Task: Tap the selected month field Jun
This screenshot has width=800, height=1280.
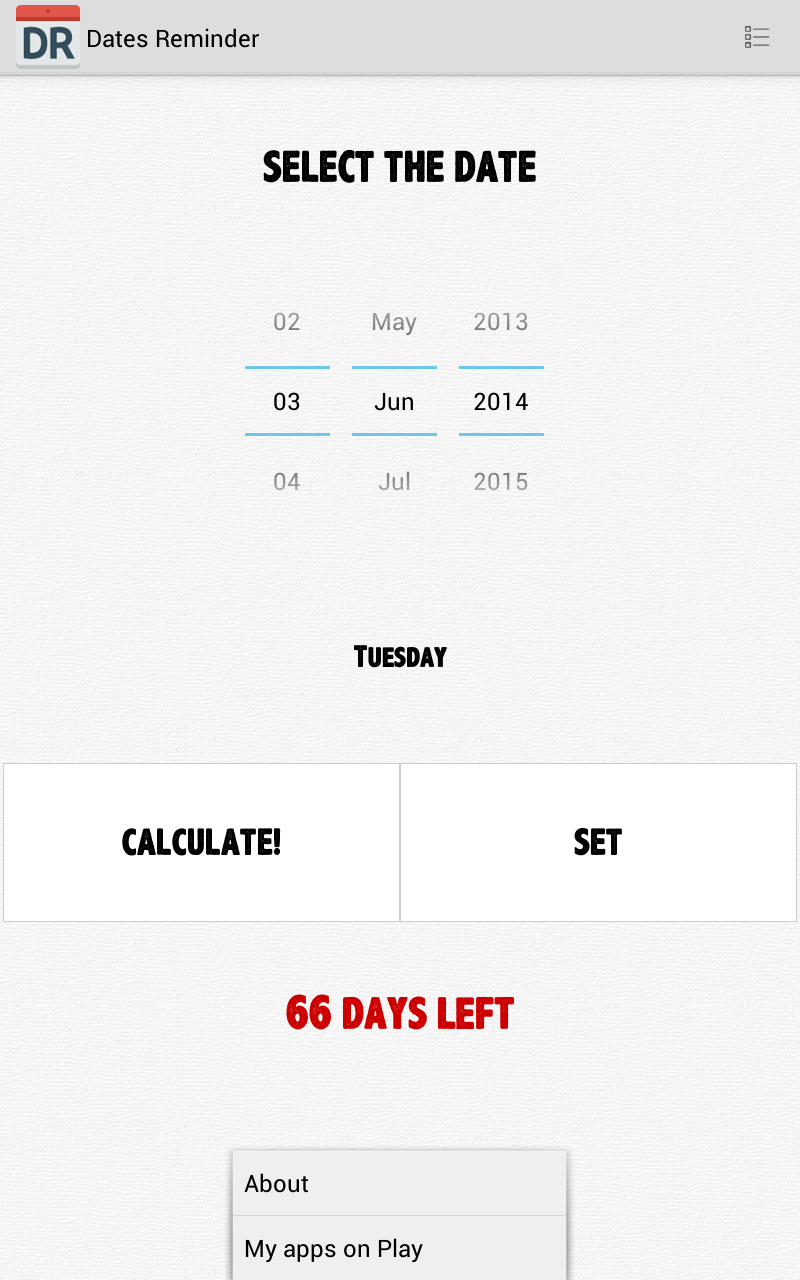Action: [394, 402]
